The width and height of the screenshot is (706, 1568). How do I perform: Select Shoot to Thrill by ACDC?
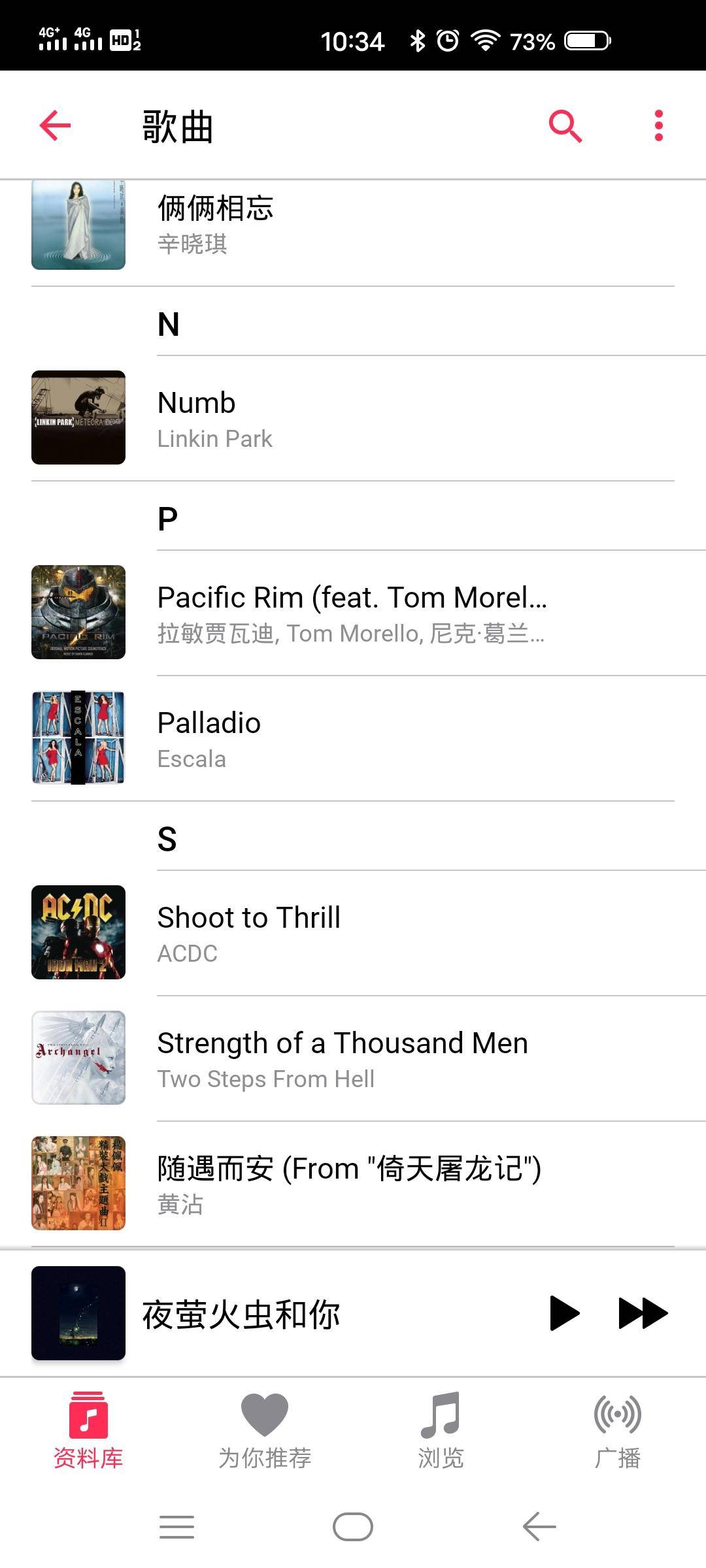tap(353, 931)
